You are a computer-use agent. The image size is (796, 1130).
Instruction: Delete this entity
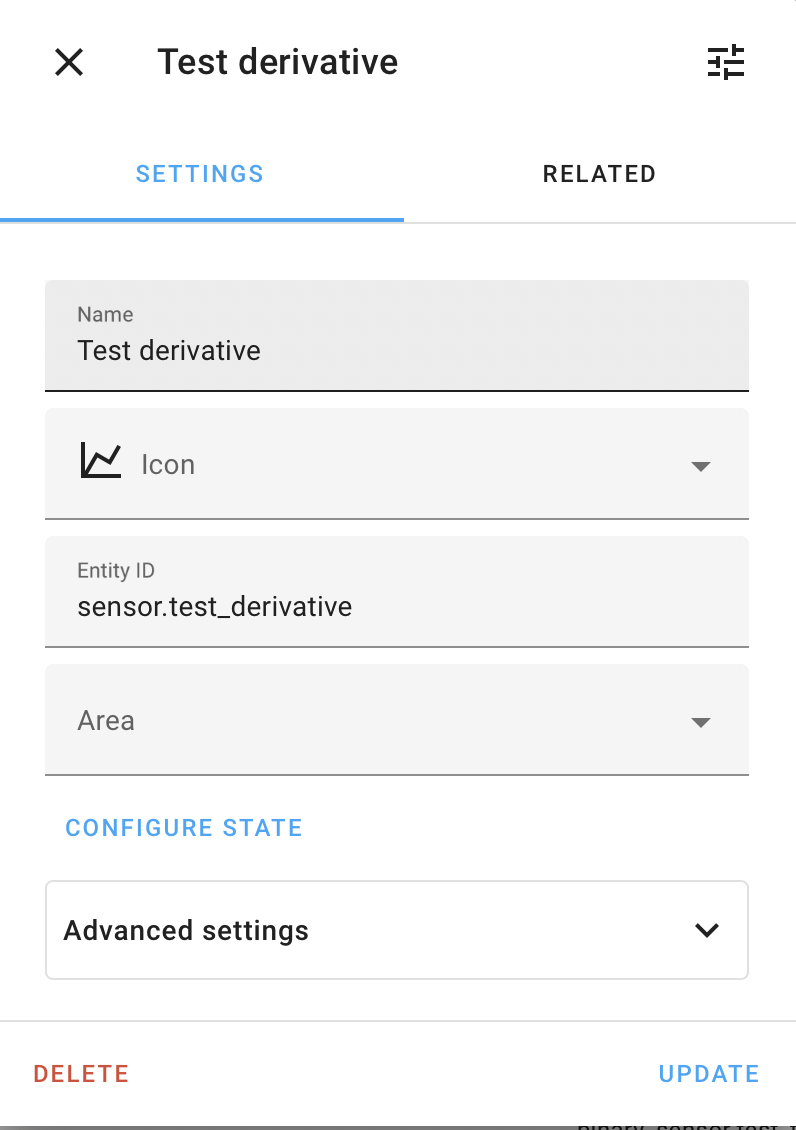tap(81, 1074)
